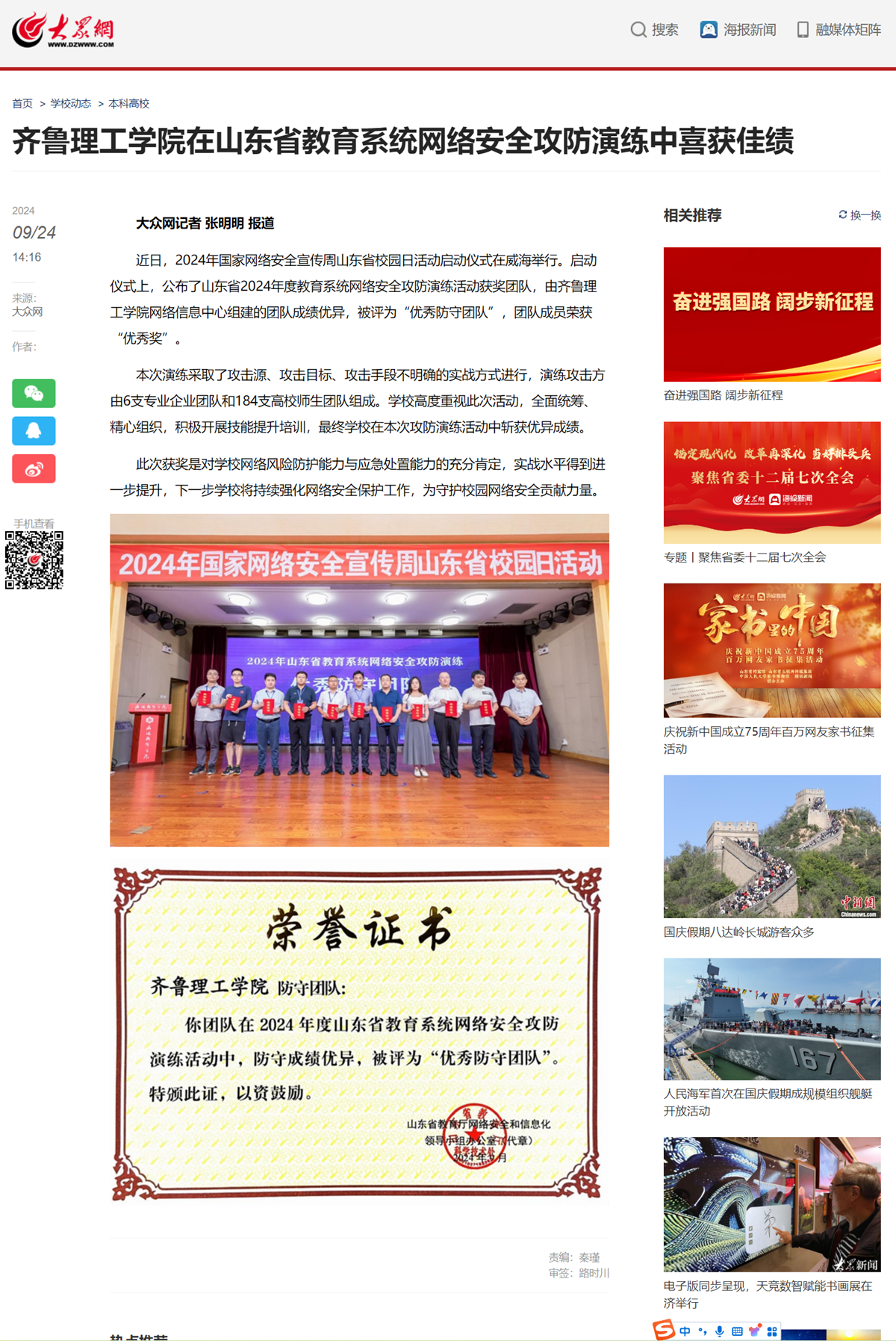Open the 搜索 search in the header

coord(655,30)
